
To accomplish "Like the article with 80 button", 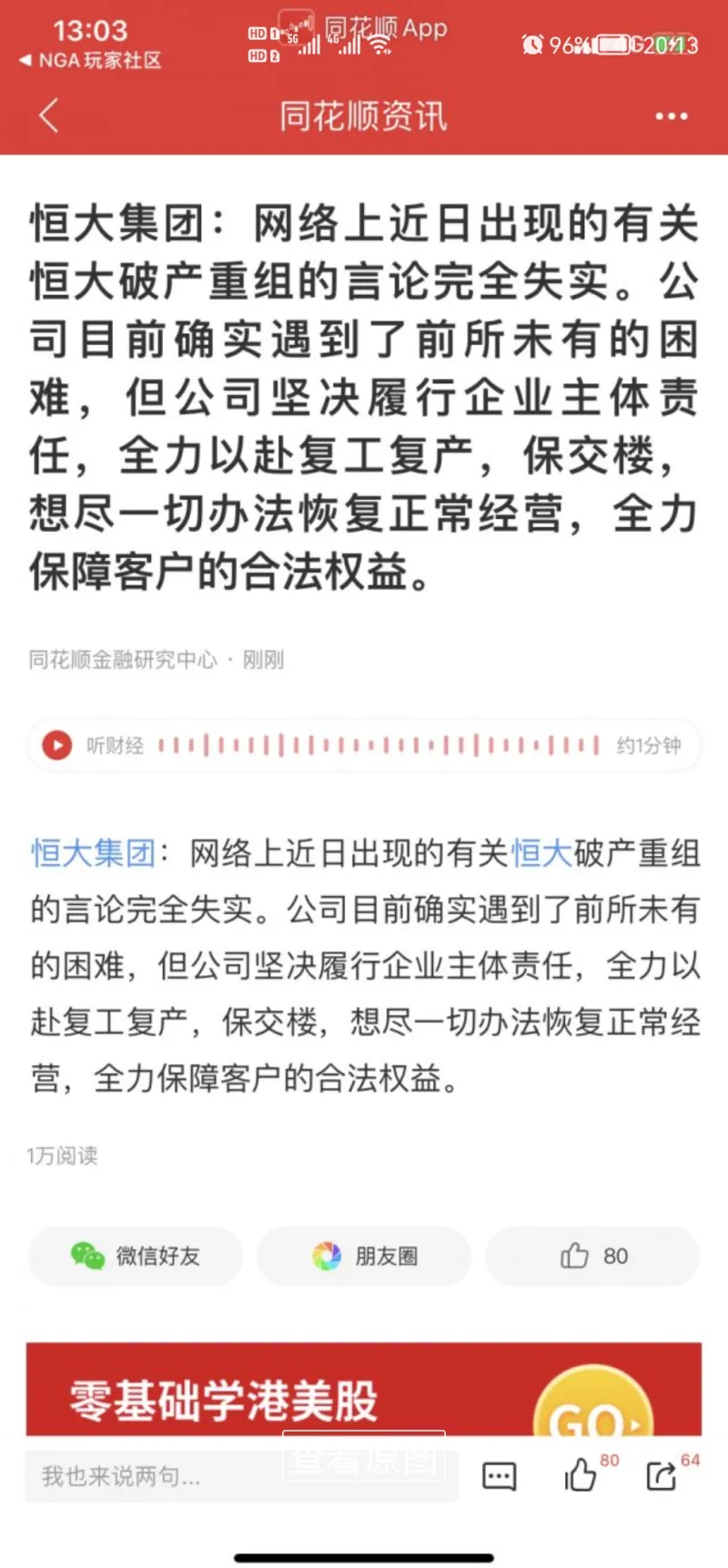I will [x=592, y=1257].
